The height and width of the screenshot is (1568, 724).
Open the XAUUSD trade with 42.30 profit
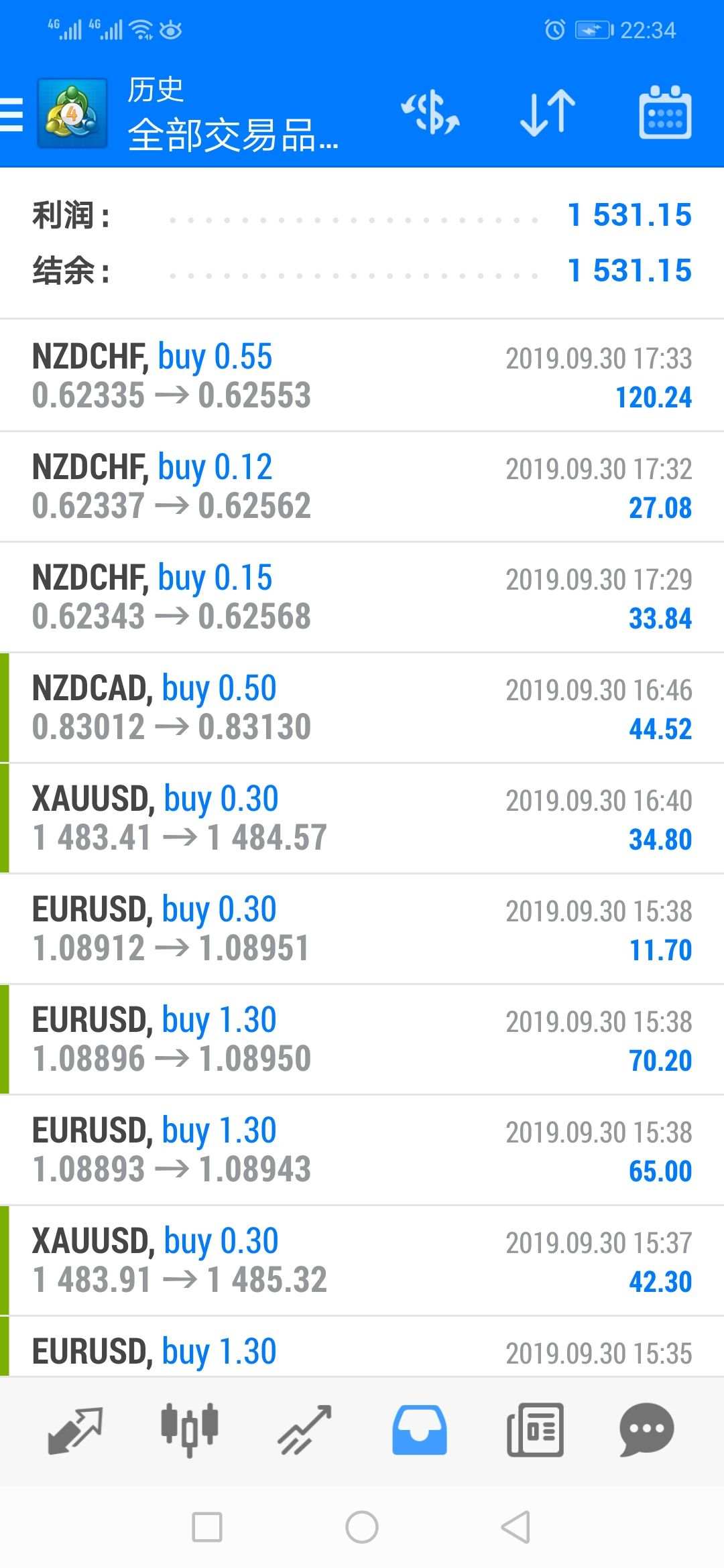click(x=362, y=1260)
